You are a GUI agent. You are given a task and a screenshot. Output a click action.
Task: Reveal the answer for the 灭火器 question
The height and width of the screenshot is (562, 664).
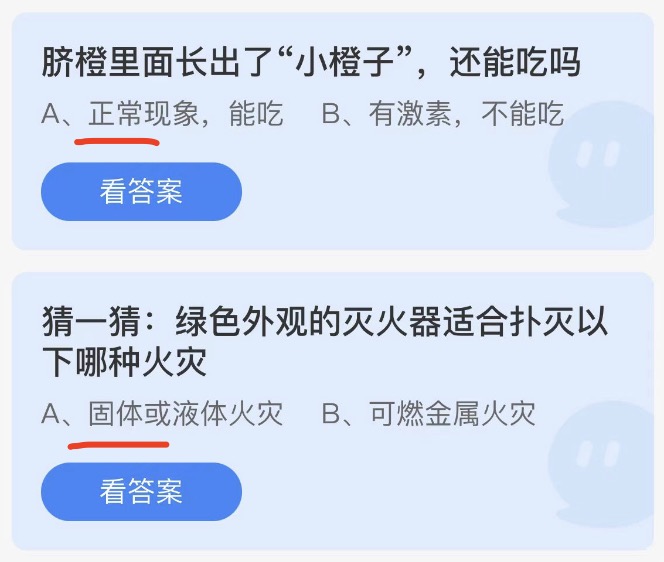tap(141, 491)
